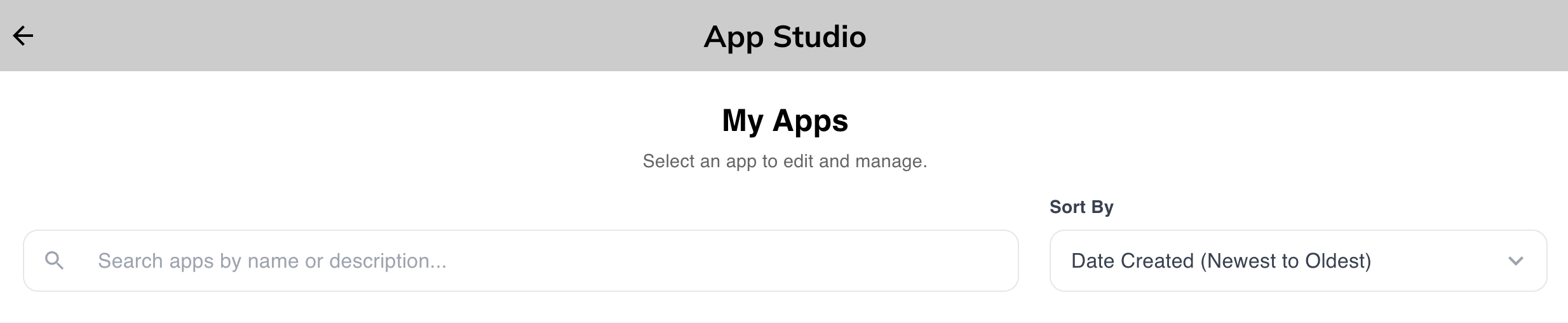Go back using the arrow in App Studio header
Image resolution: width=1568 pixels, height=323 pixels.
coord(23,36)
